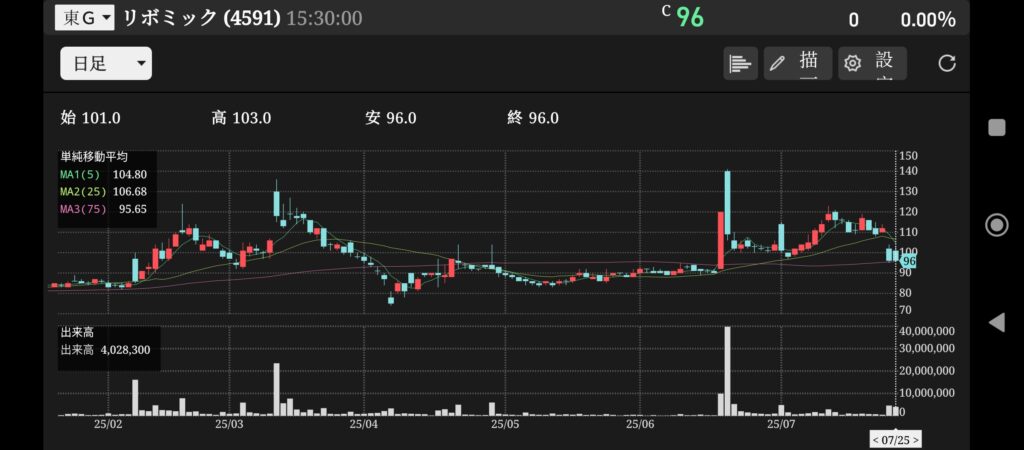Image resolution: width=1024 pixels, height=450 pixels.
Task: Open the 描画 drawing tool
Action: [x=797, y=64]
